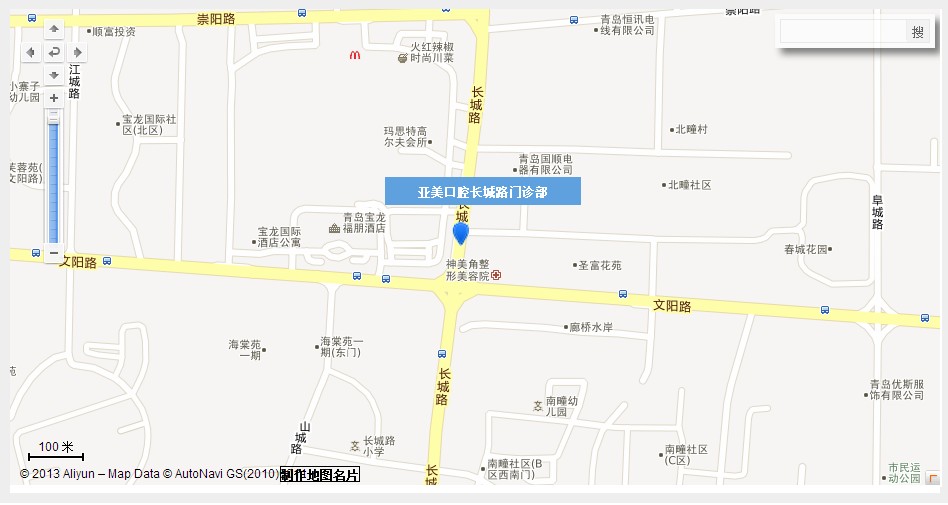Screen dimensions: 948x505
Task: Reset the map to its original view
Action: point(54,52)
